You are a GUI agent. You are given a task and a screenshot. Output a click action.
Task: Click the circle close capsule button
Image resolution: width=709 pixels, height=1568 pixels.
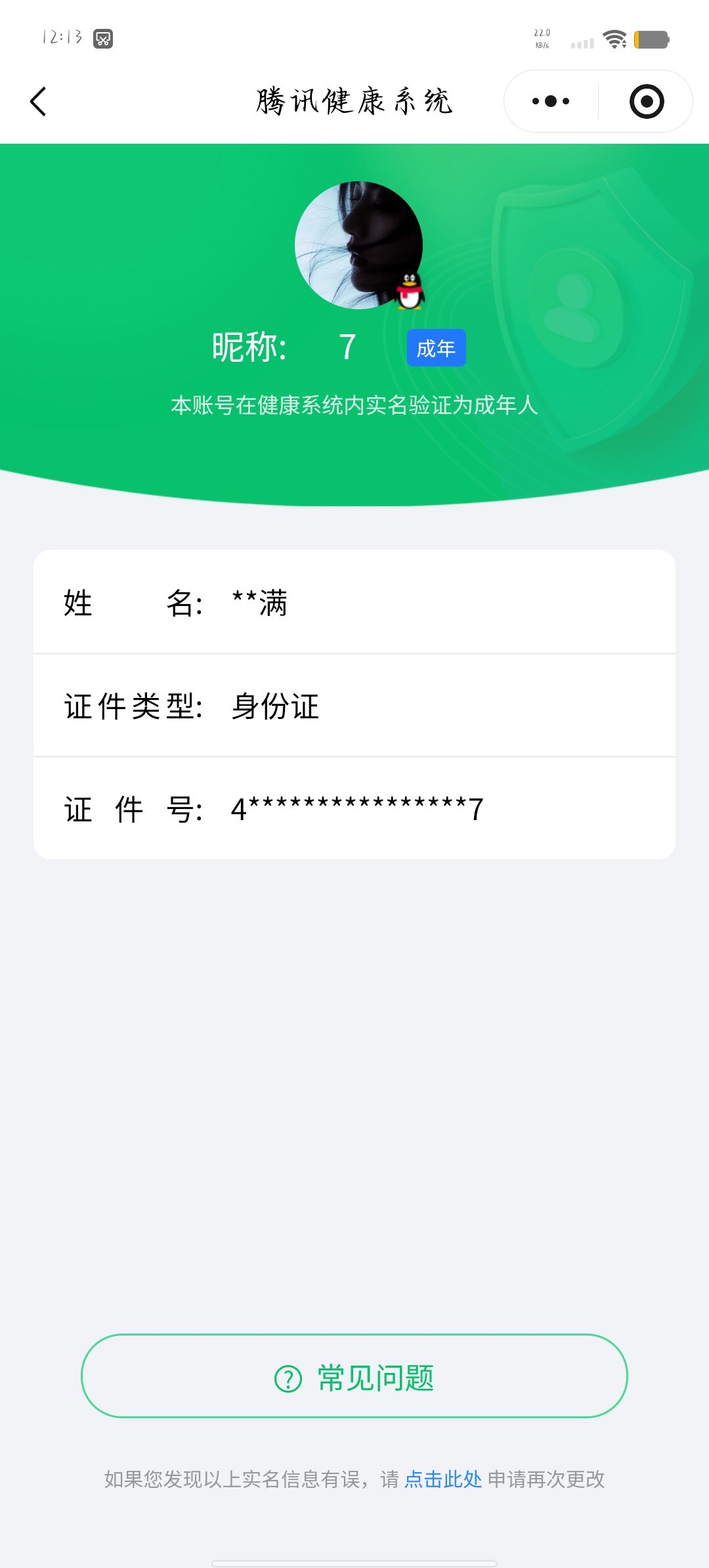pos(647,100)
